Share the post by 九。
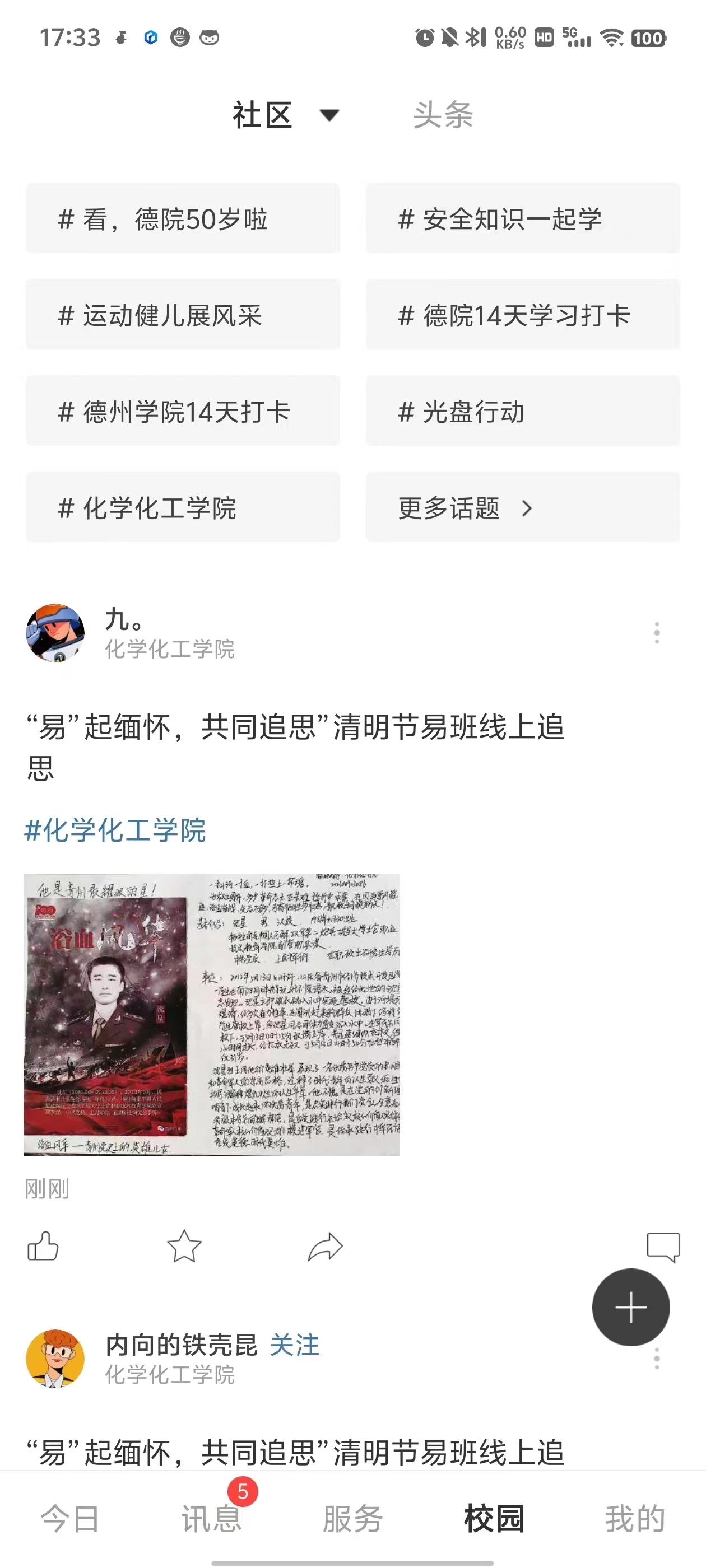The image size is (706, 1568). coord(326,1247)
